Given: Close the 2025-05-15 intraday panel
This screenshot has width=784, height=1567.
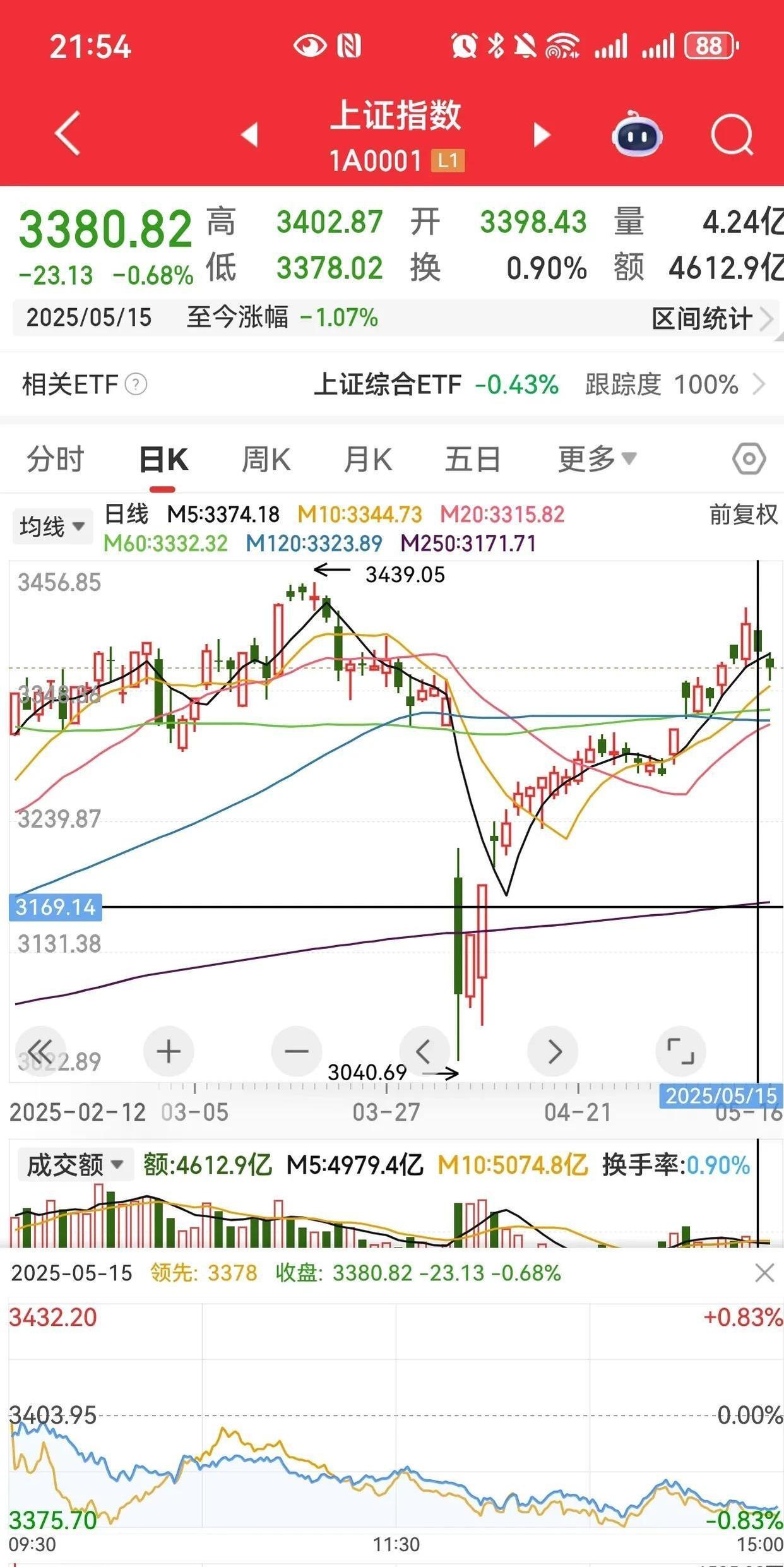Looking at the screenshot, I should (764, 1273).
